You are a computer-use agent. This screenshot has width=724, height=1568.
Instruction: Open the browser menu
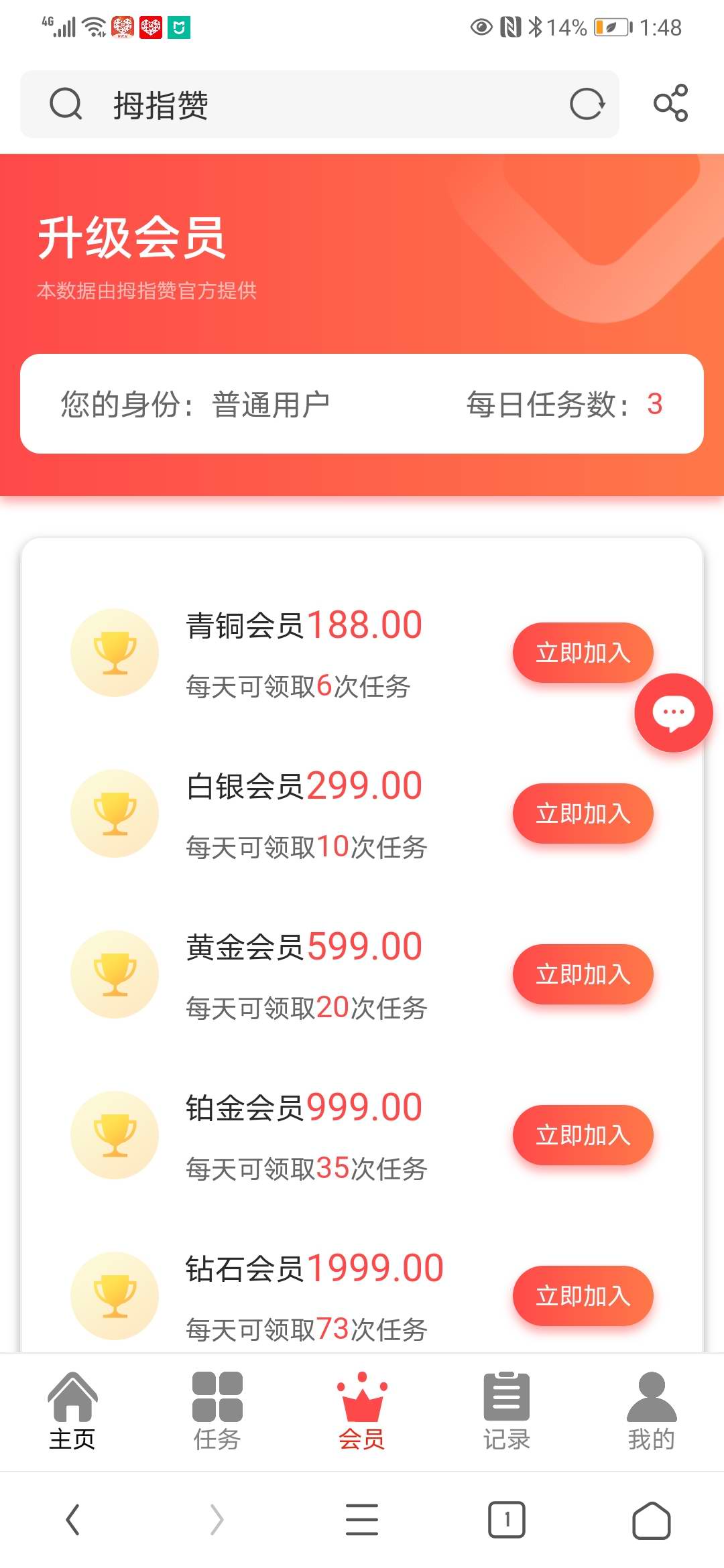point(362,1520)
